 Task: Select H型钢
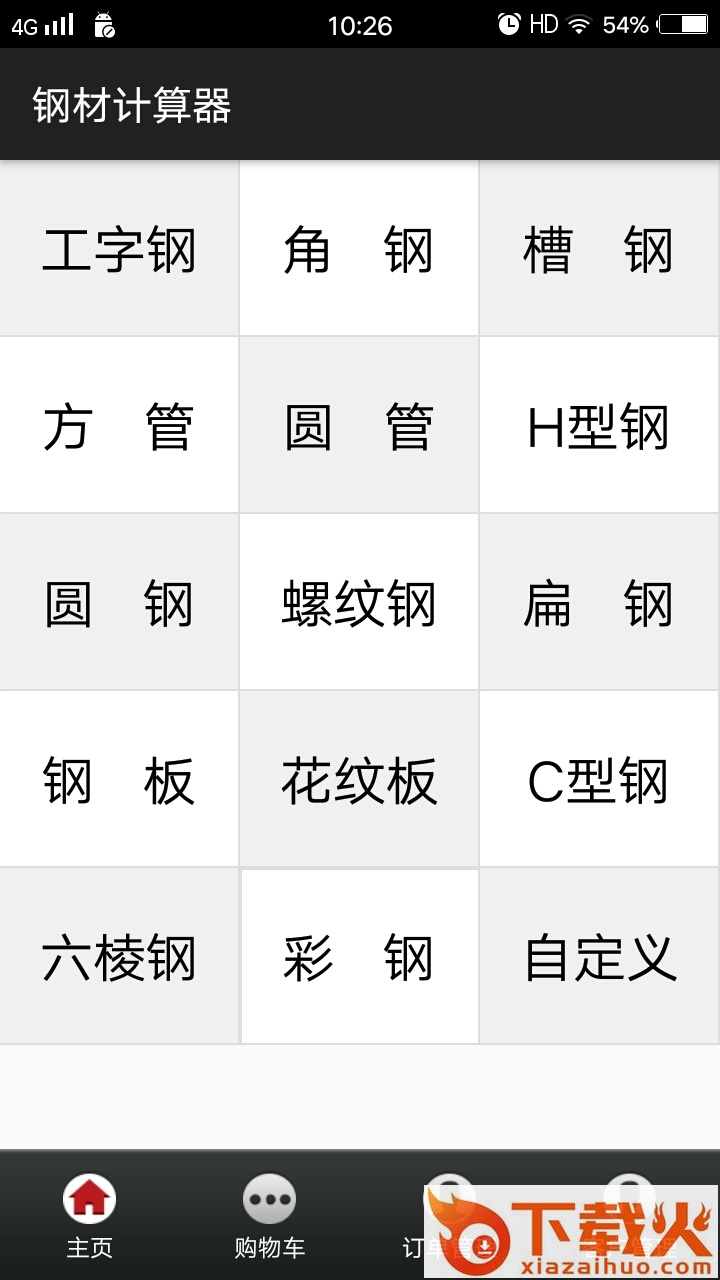[x=599, y=426]
